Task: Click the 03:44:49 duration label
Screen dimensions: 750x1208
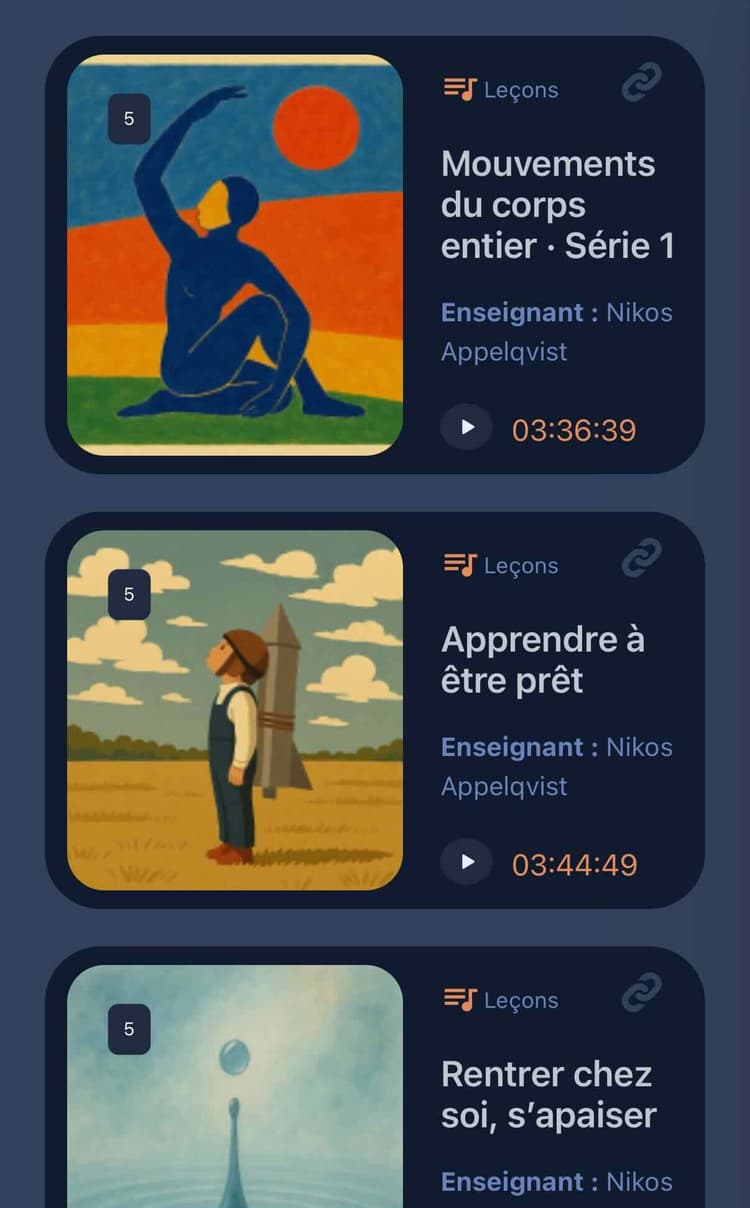Action: point(574,864)
